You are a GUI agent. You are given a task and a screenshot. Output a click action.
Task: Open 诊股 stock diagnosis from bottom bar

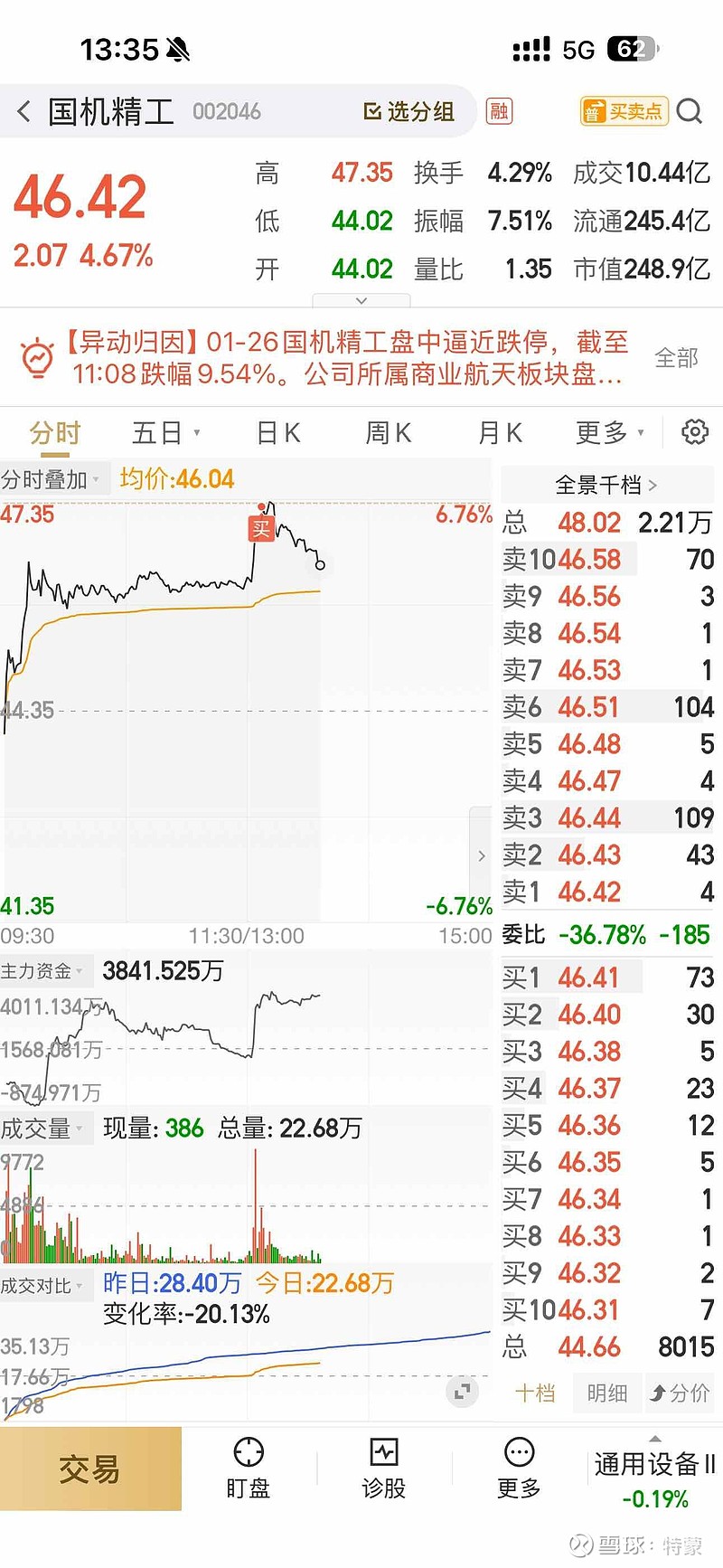tap(384, 1468)
